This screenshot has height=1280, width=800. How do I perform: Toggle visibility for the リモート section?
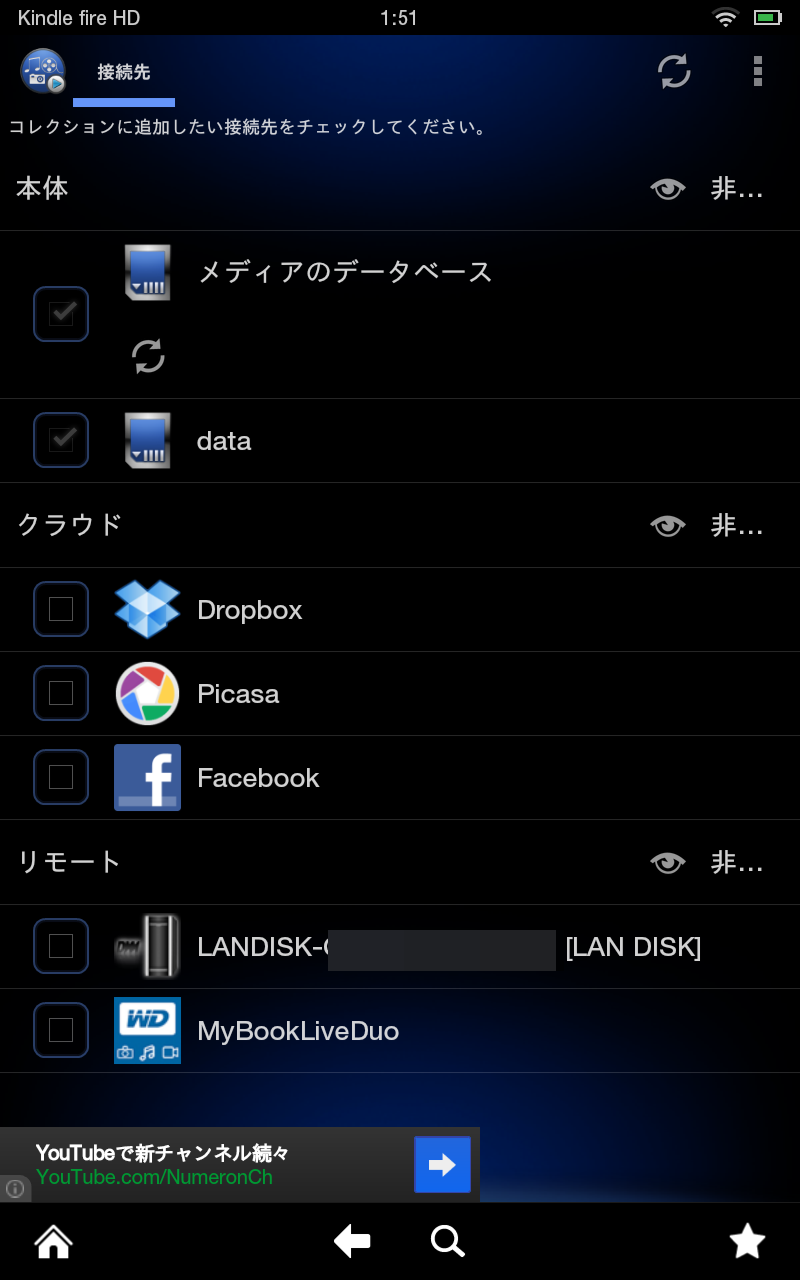pyautogui.click(x=667, y=862)
